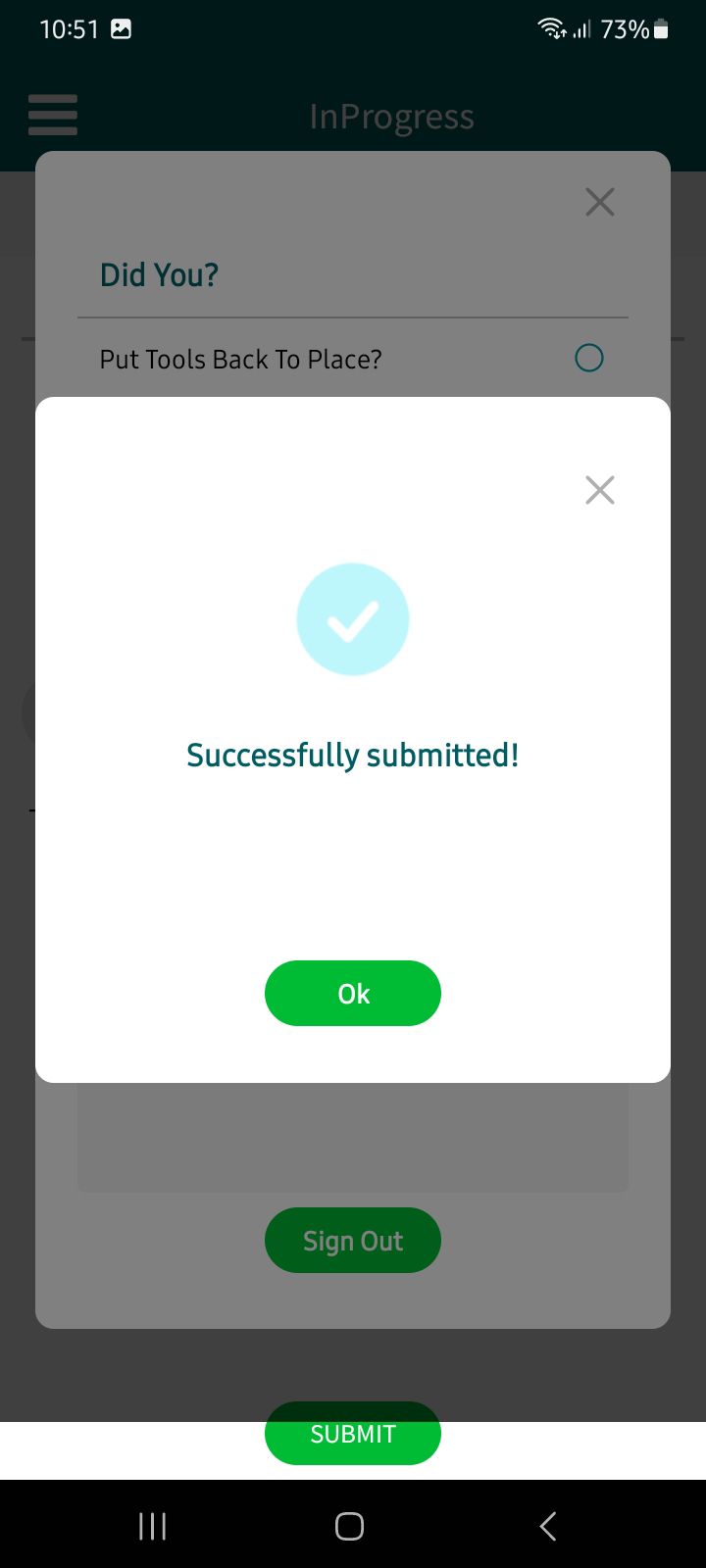Go back using system navigation
Screen dimensions: 706x1568
click(548, 1526)
